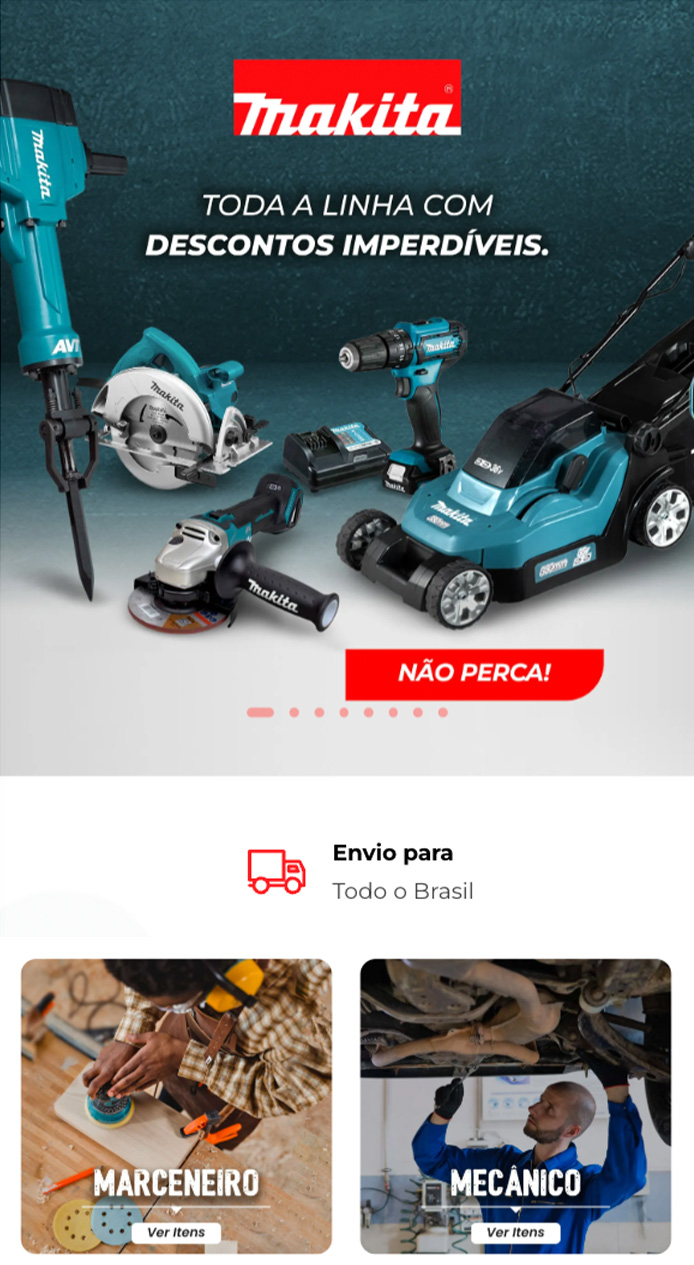Tap Ver Itens under Marceneiro
Viewport: 694px width, 1265px height.
[176, 1233]
